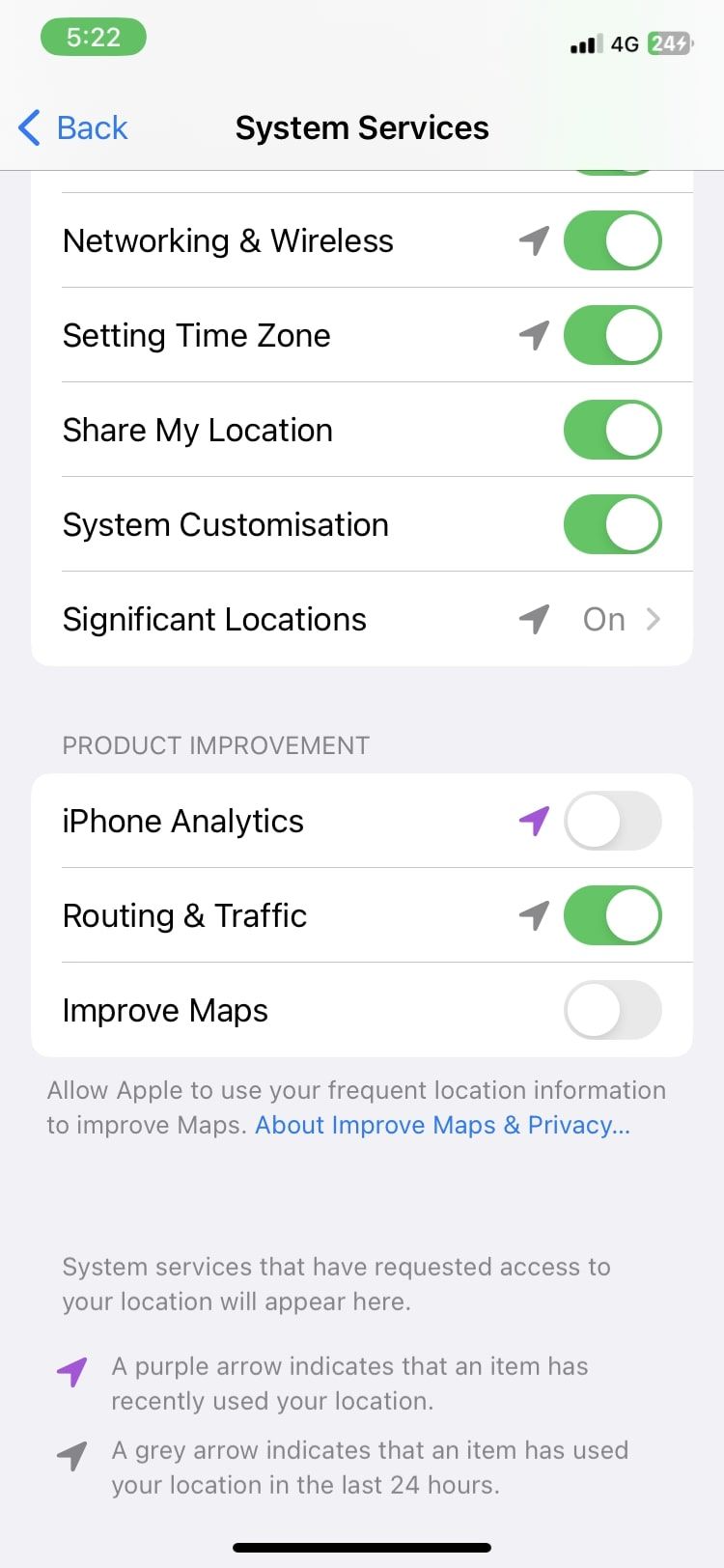Navigate back using the Back button
This screenshot has width=724, height=1568.
point(72,126)
